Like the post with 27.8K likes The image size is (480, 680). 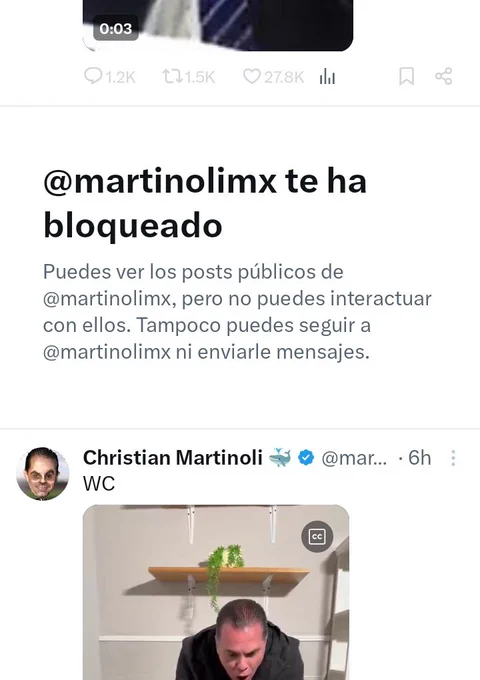[x=273, y=77]
